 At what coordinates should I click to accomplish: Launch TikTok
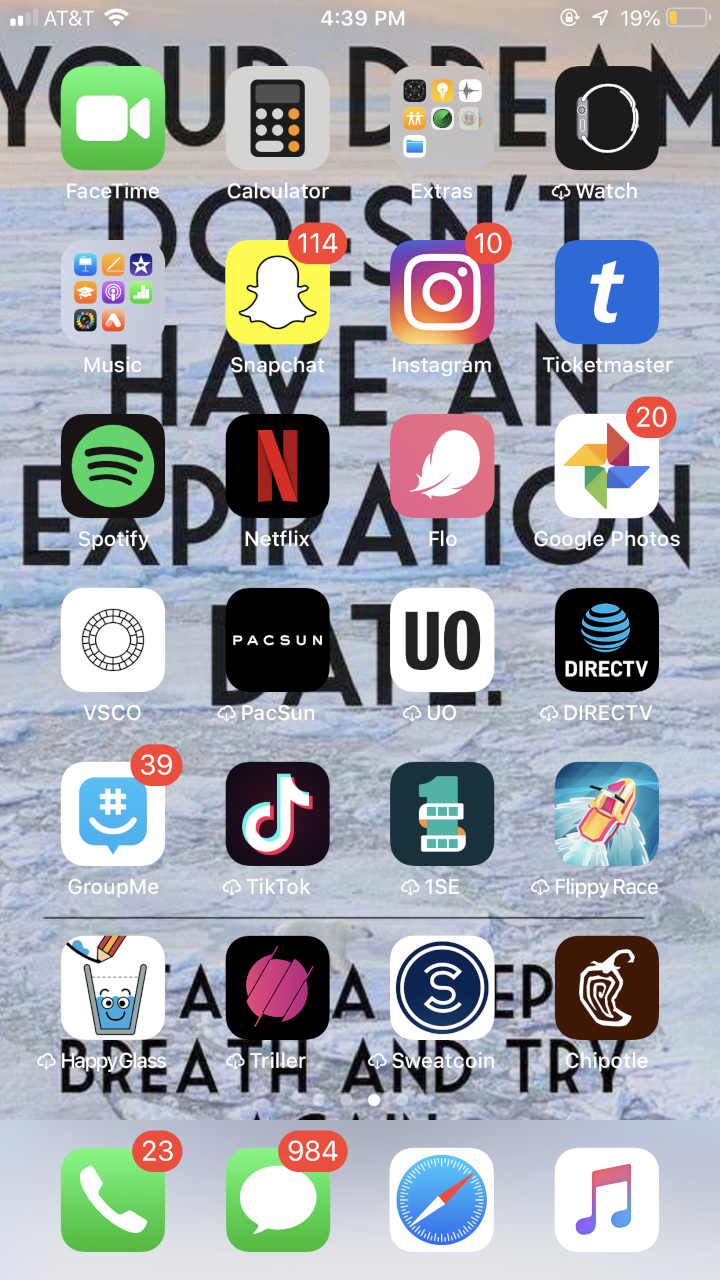[x=277, y=814]
